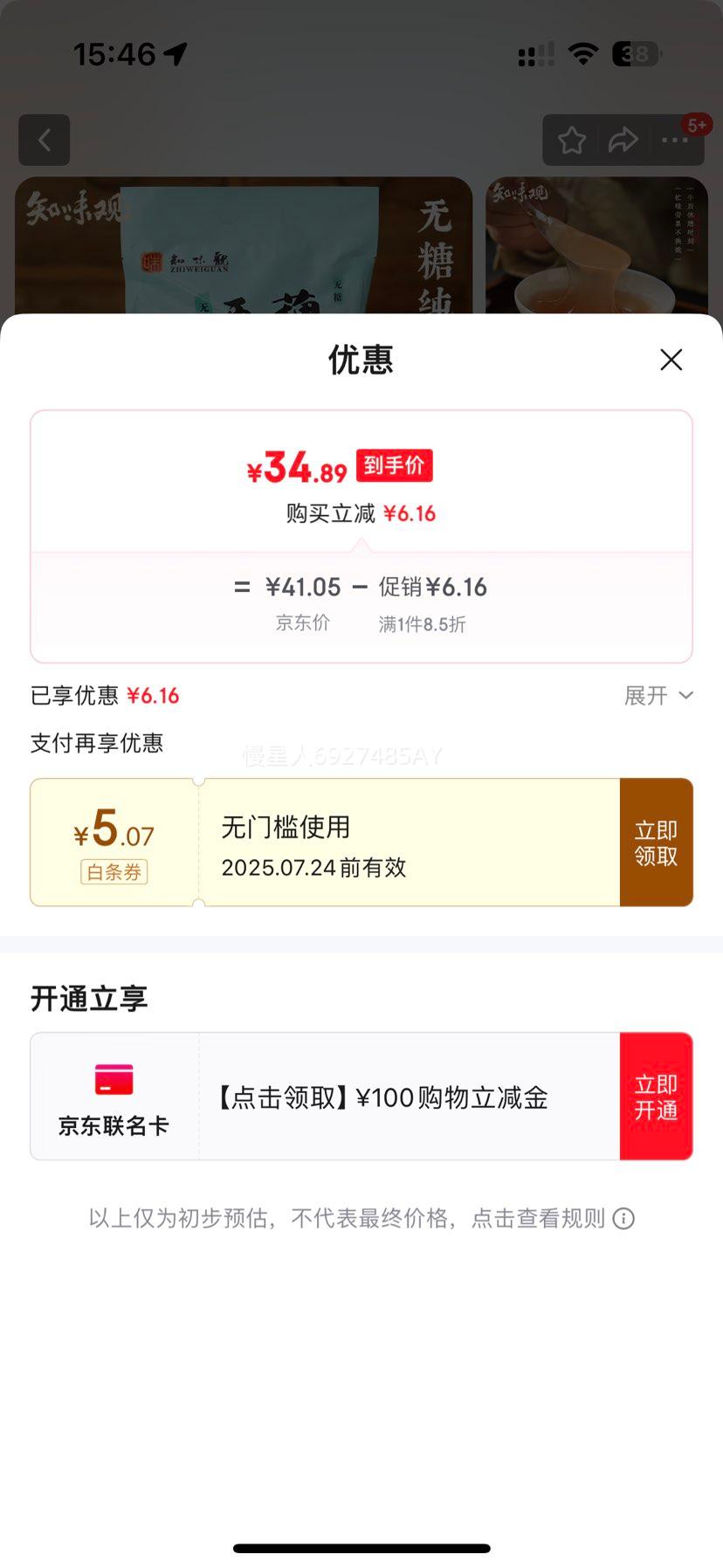The width and height of the screenshot is (723, 1568).
Task: Expand the 已享优惠 details with 展开
Action: tap(658, 696)
